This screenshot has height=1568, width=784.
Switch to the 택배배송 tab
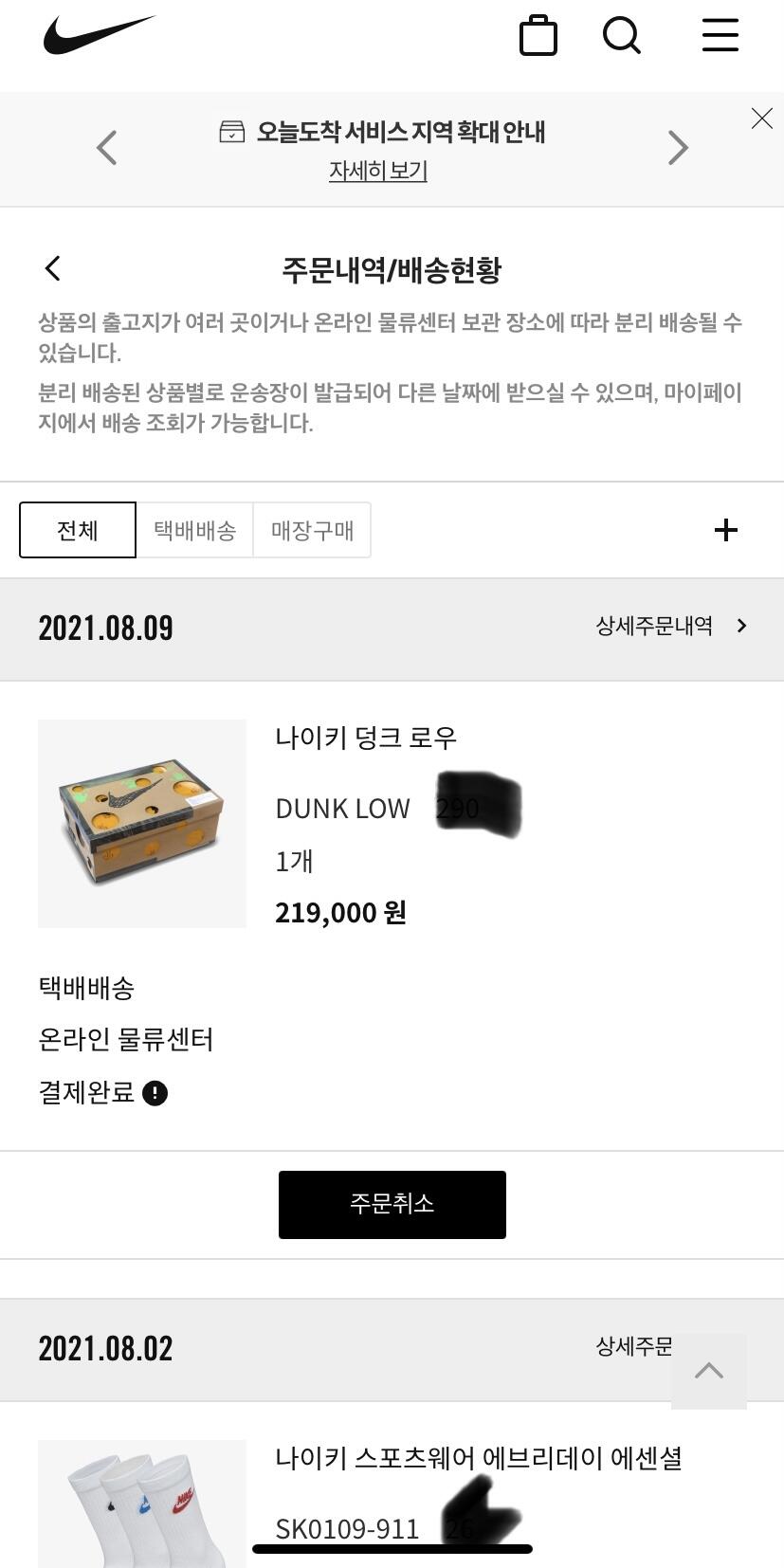[194, 530]
